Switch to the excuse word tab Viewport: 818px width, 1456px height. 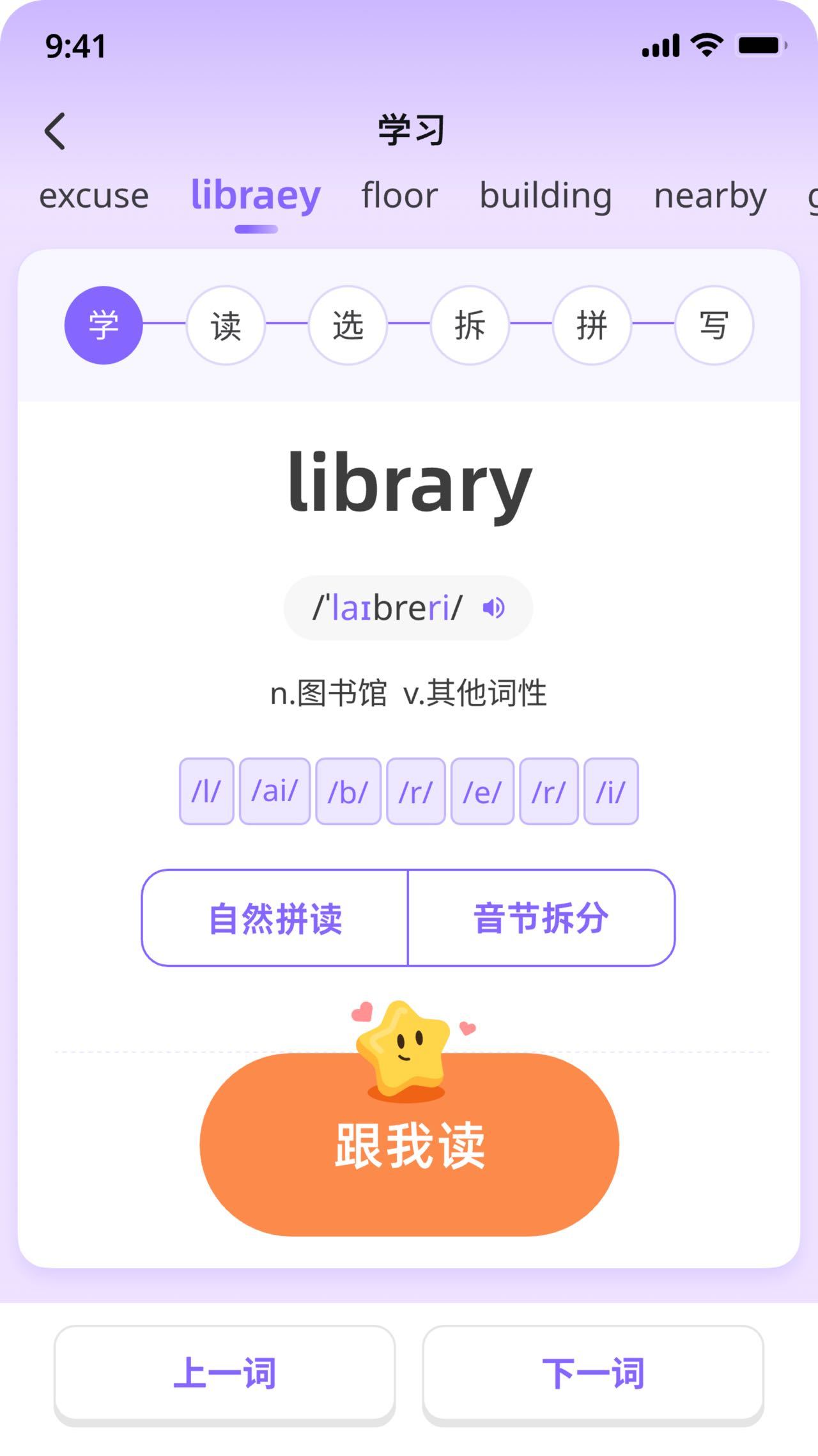[x=94, y=196]
